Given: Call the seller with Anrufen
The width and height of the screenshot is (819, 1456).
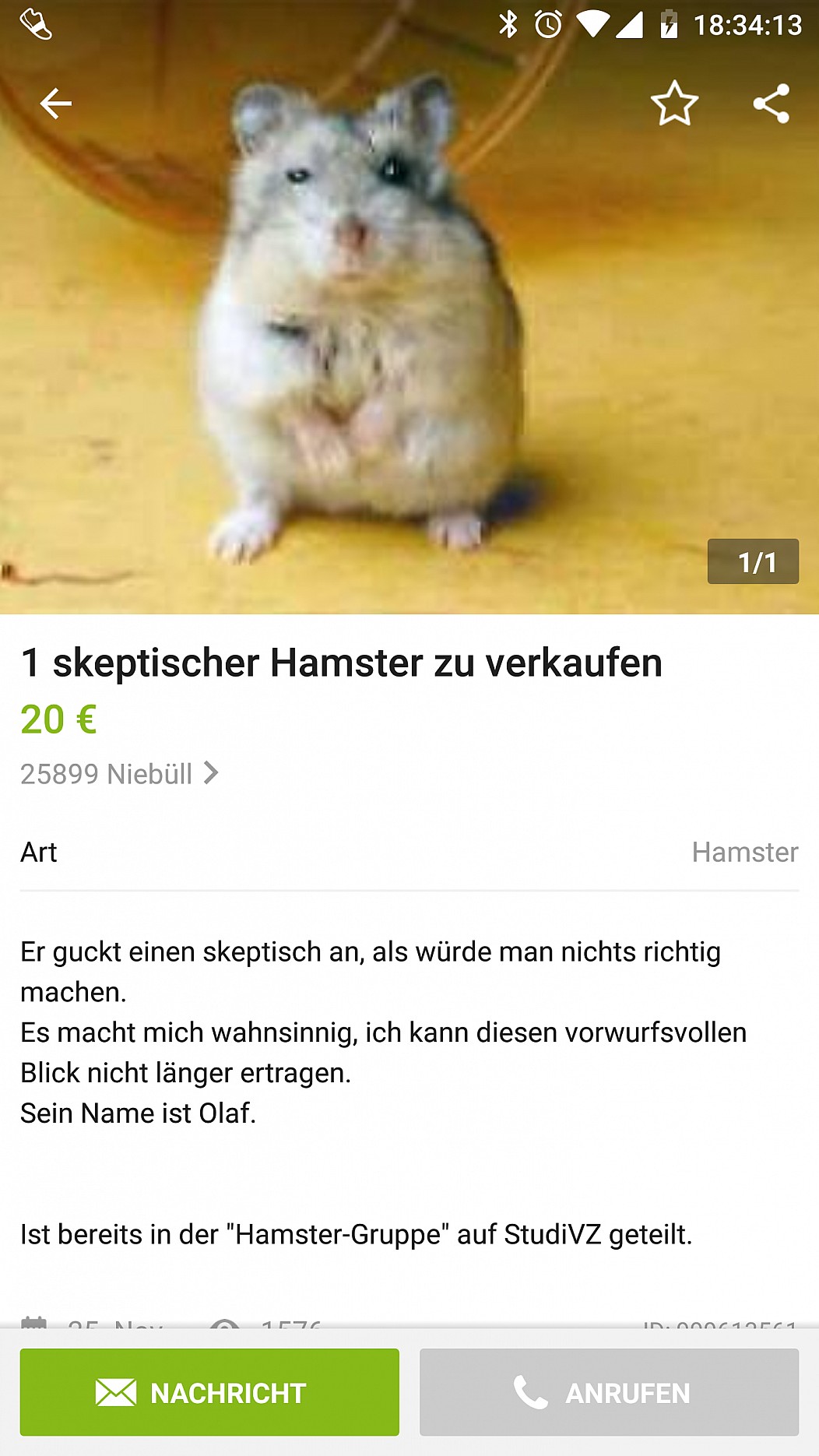Looking at the screenshot, I should pyautogui.click(x=609, y=1392).
